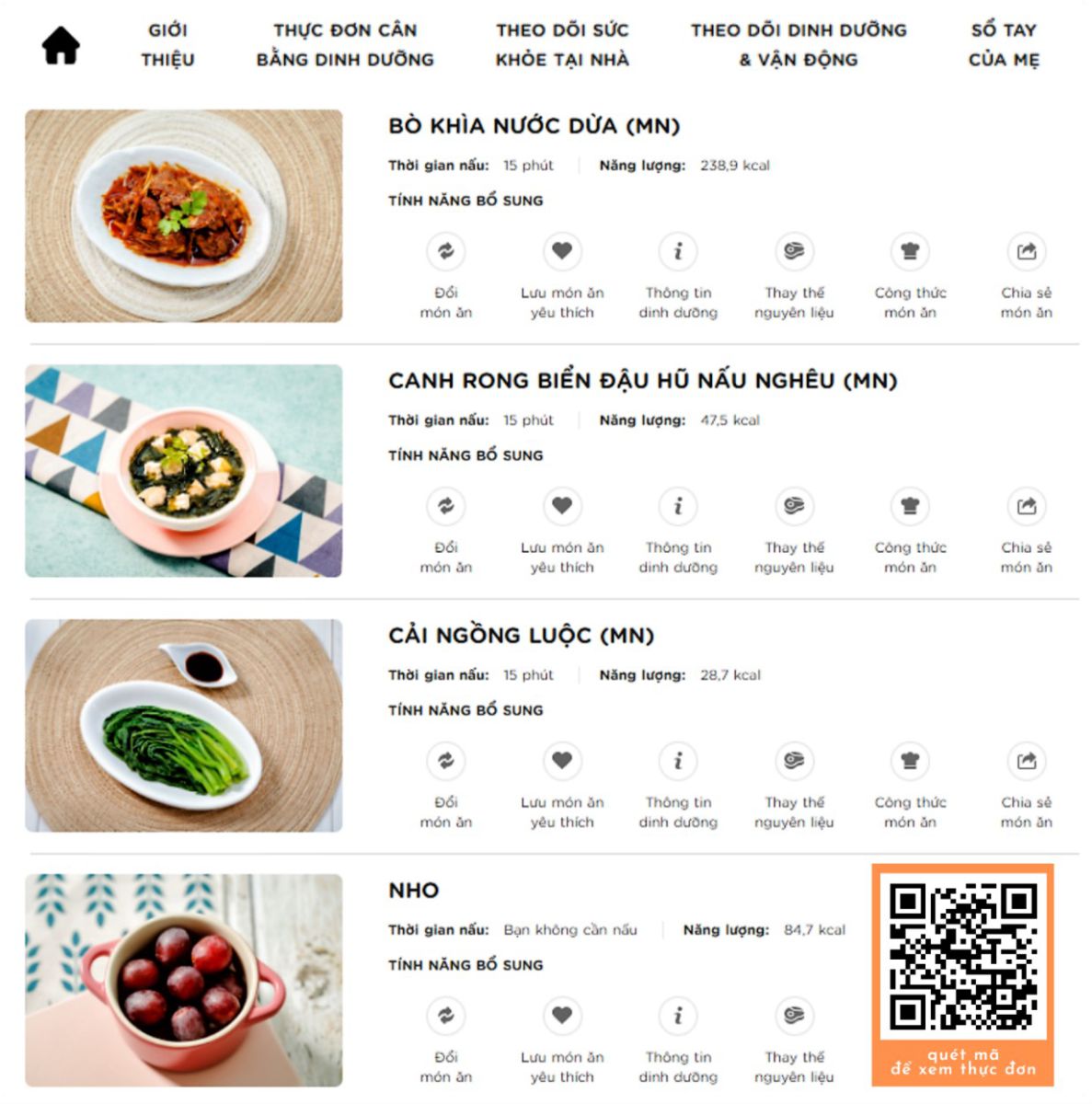The width and height of the screenshot is (1092, 1104).
Task: Open the Bò khìa nước dừa dish photo
Action: click(184, 216)
